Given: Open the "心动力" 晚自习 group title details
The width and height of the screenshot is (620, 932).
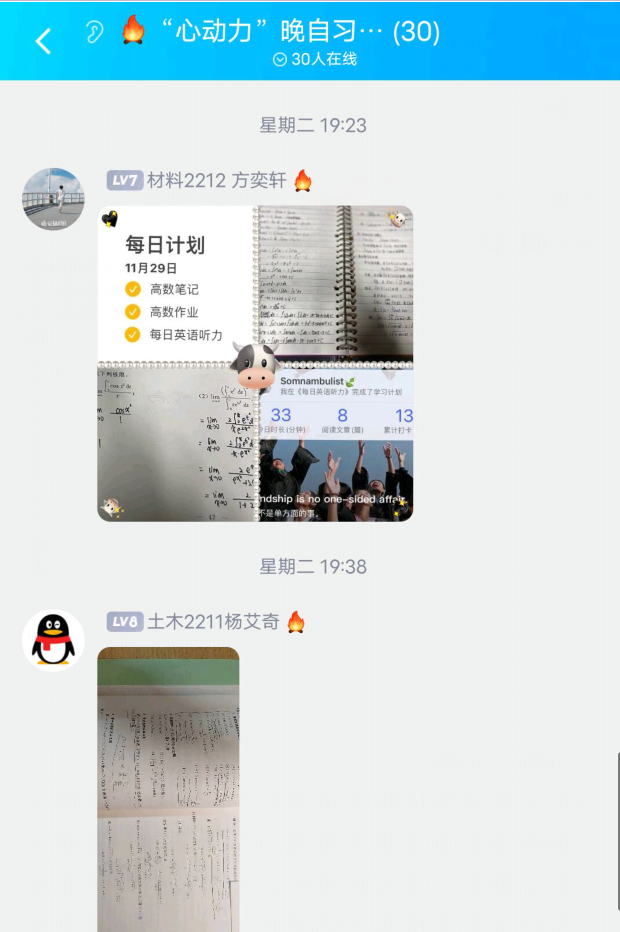Looking at the screenshot, I should [x=280, y=31].
